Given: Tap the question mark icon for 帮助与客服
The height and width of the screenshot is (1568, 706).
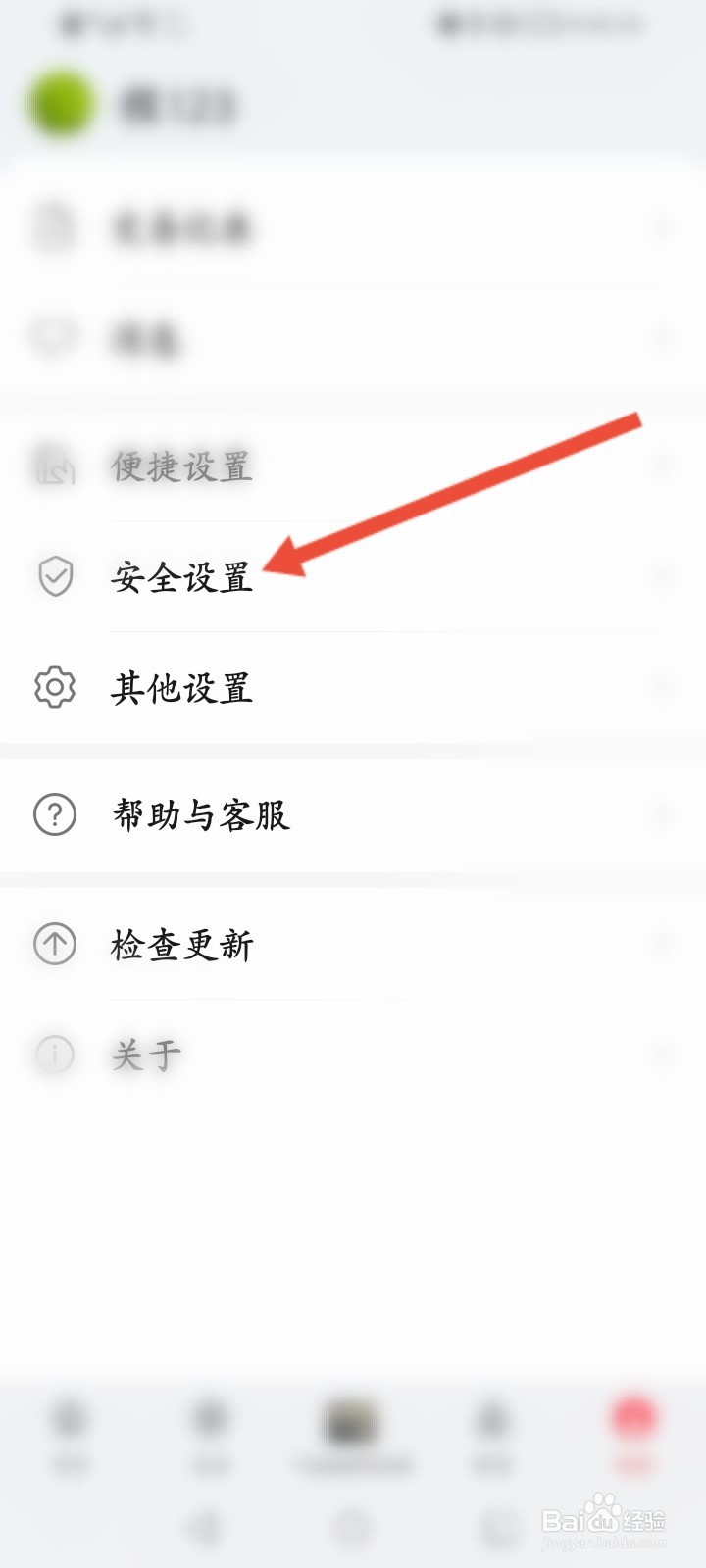Looking at the screenshot, I should (53, 815).
